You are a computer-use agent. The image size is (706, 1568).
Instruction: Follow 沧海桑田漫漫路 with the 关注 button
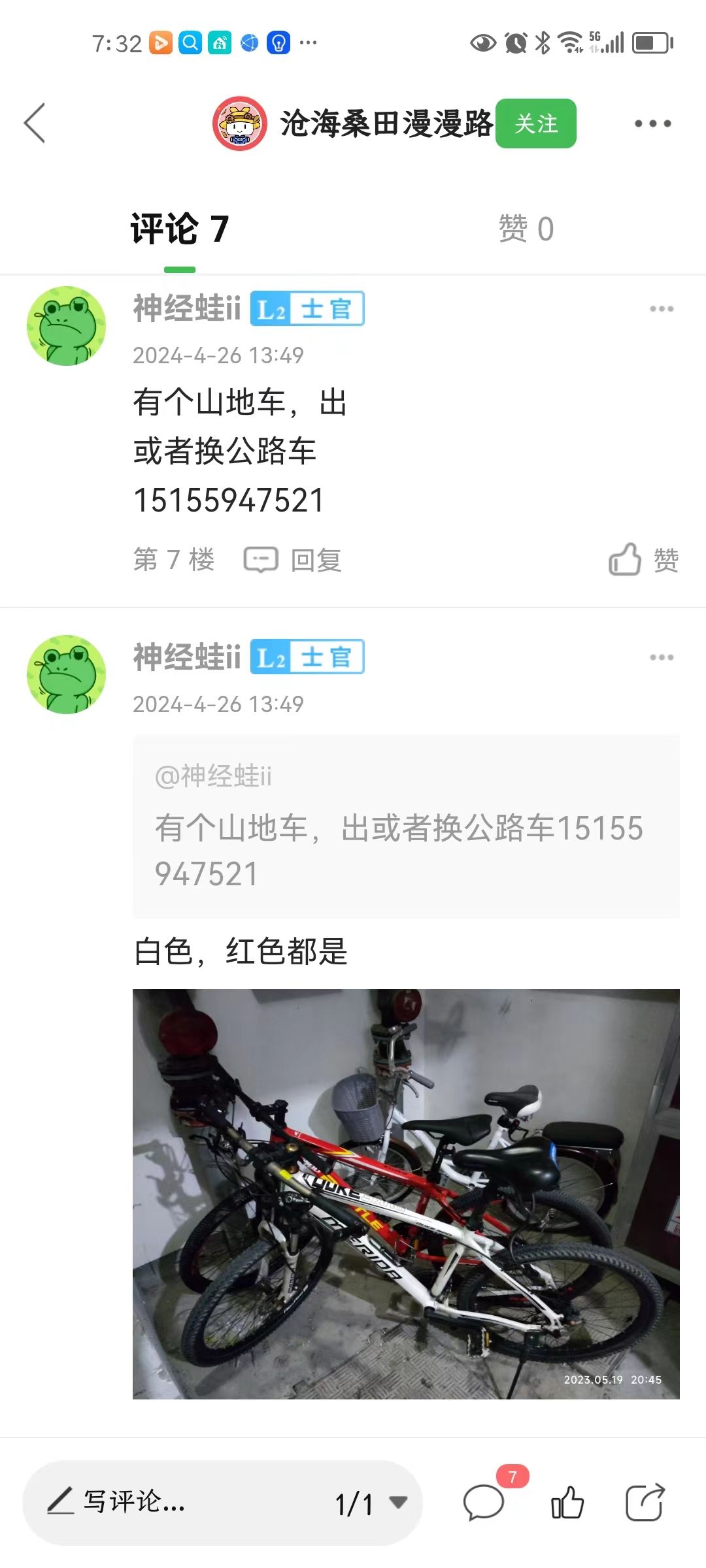tap(535, 123)
